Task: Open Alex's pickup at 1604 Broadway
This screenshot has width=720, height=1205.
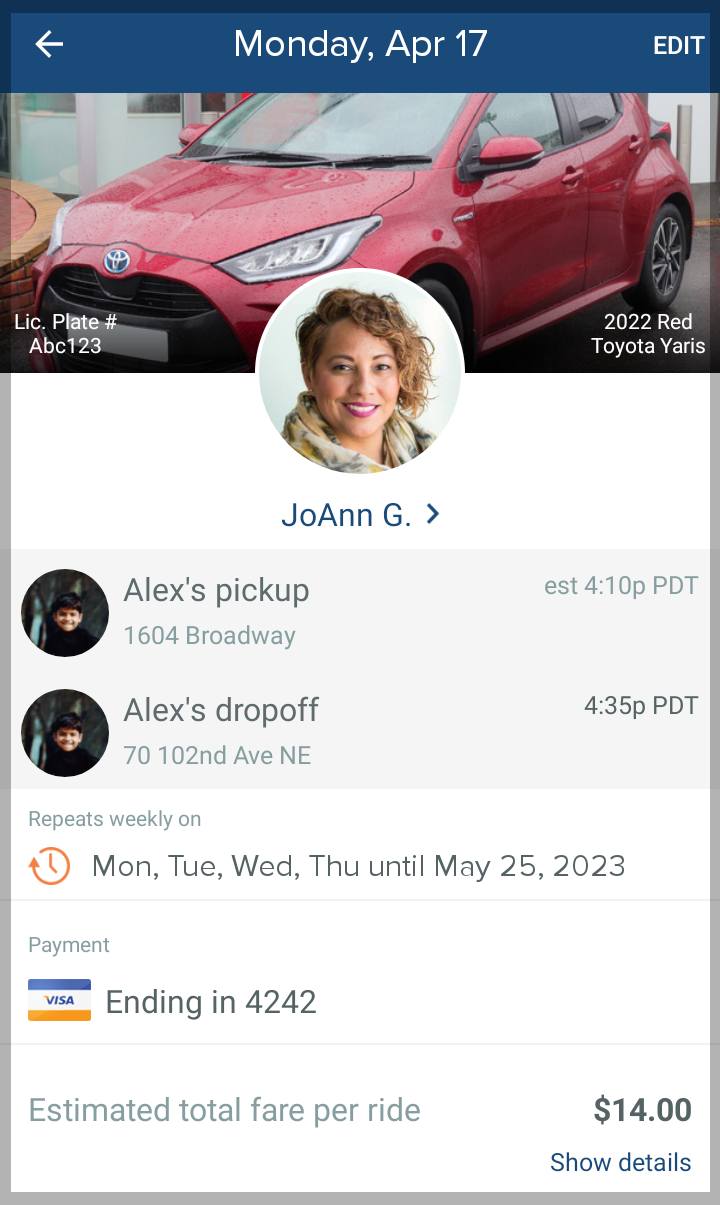Action: [360, 610]
